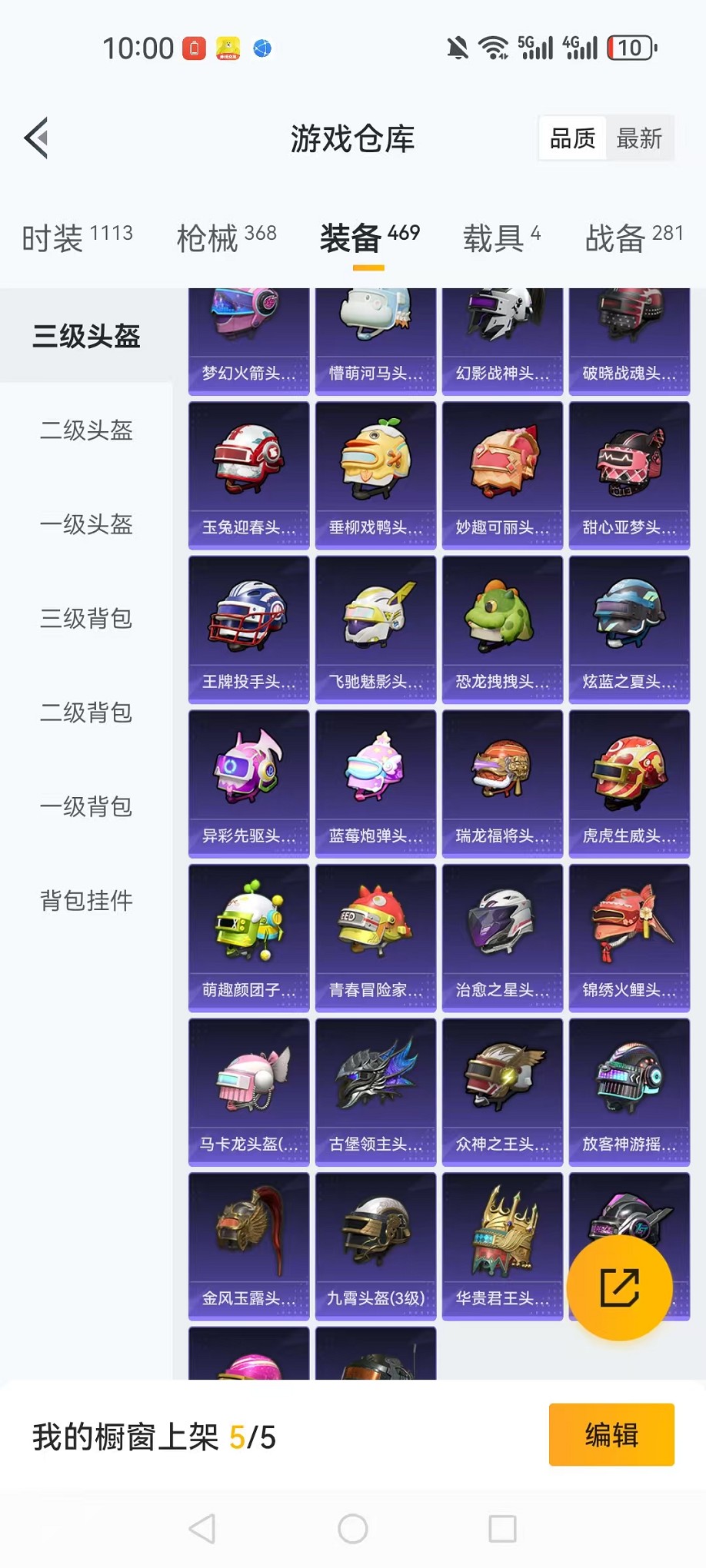Tap the 妙趣可丽头 helmet thumbnail
The height and width of the screenshot is (1568, 706).
coord(501,473)
